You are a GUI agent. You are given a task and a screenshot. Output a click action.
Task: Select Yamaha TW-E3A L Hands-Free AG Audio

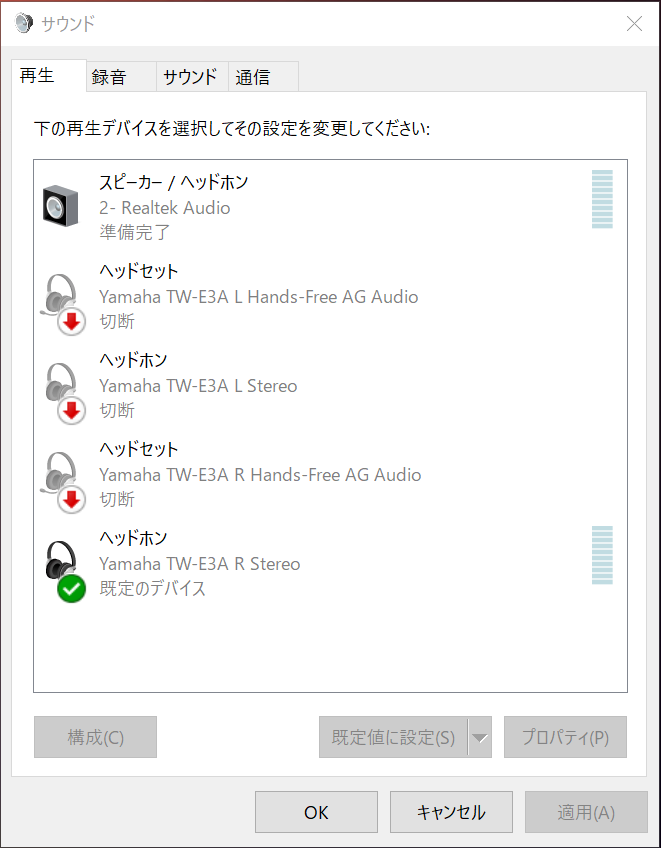(258, 296)
